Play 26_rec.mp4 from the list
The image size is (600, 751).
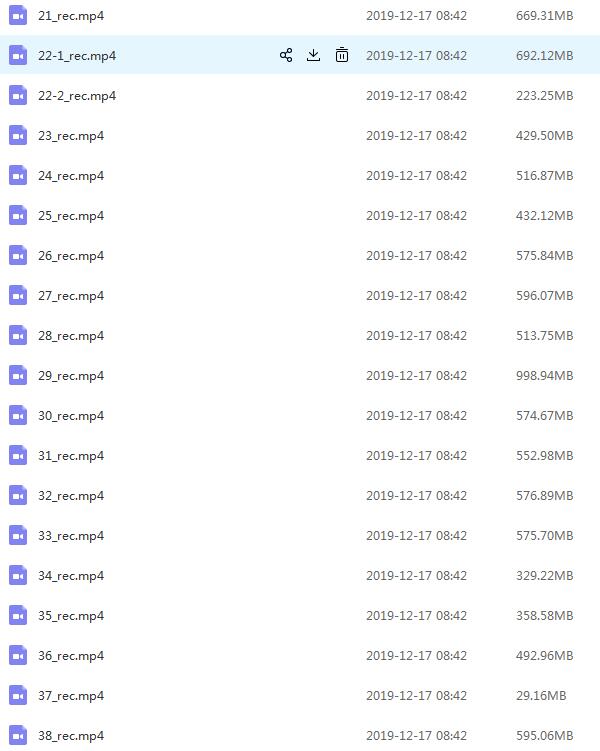(x=70, y=256)
